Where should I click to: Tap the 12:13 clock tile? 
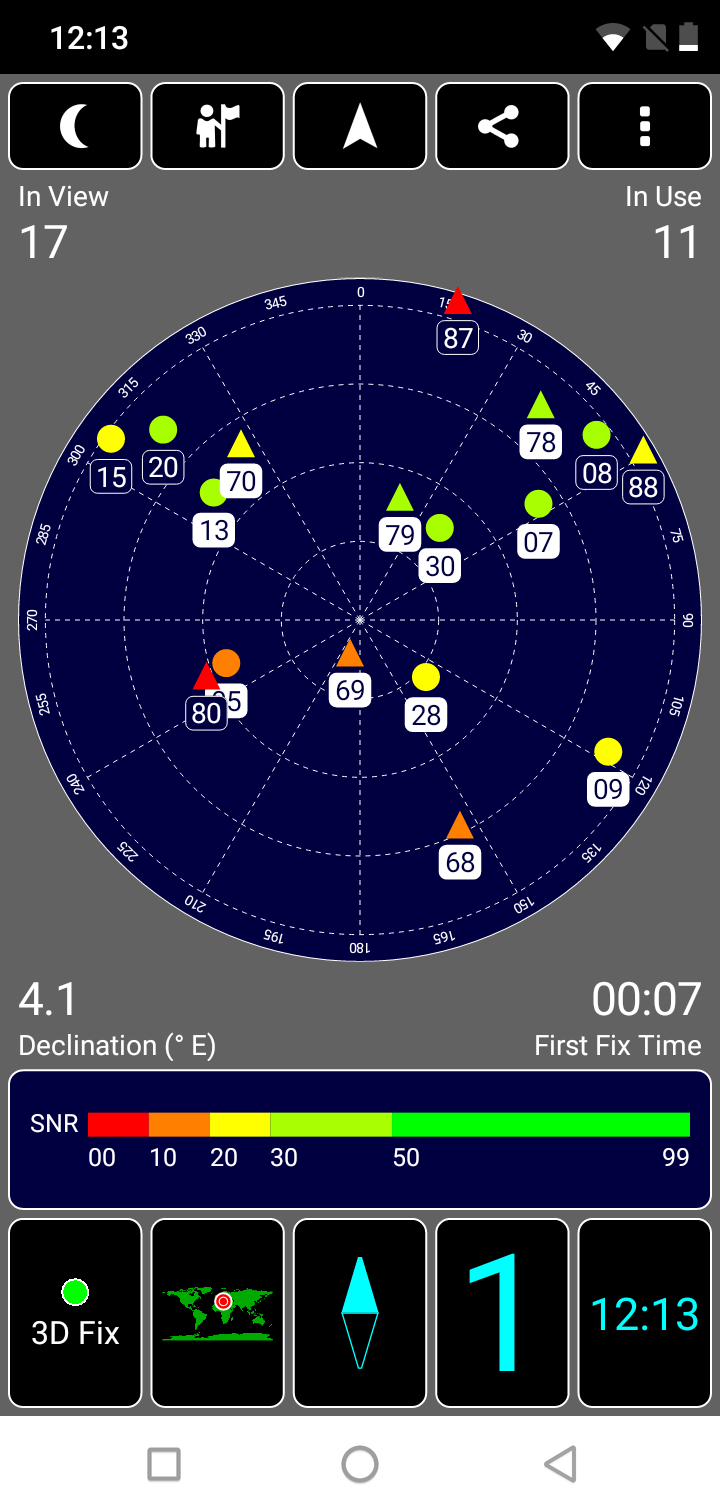click(645, 1312)
